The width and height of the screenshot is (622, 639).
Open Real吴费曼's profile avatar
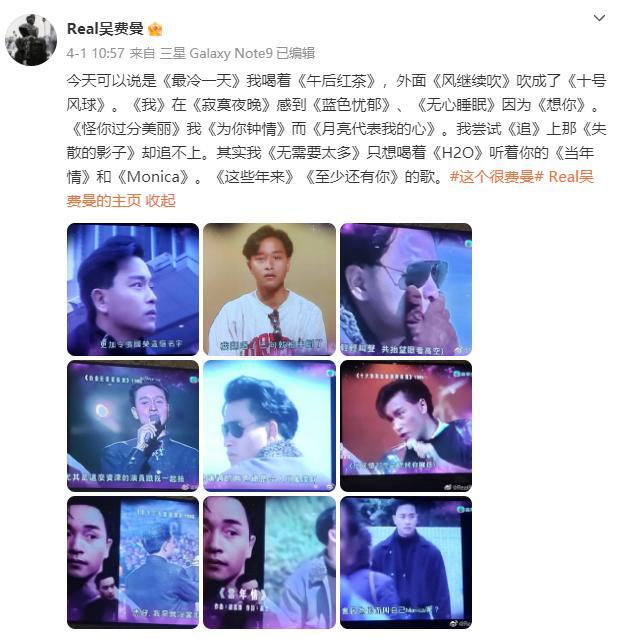(x=31, y=39)
